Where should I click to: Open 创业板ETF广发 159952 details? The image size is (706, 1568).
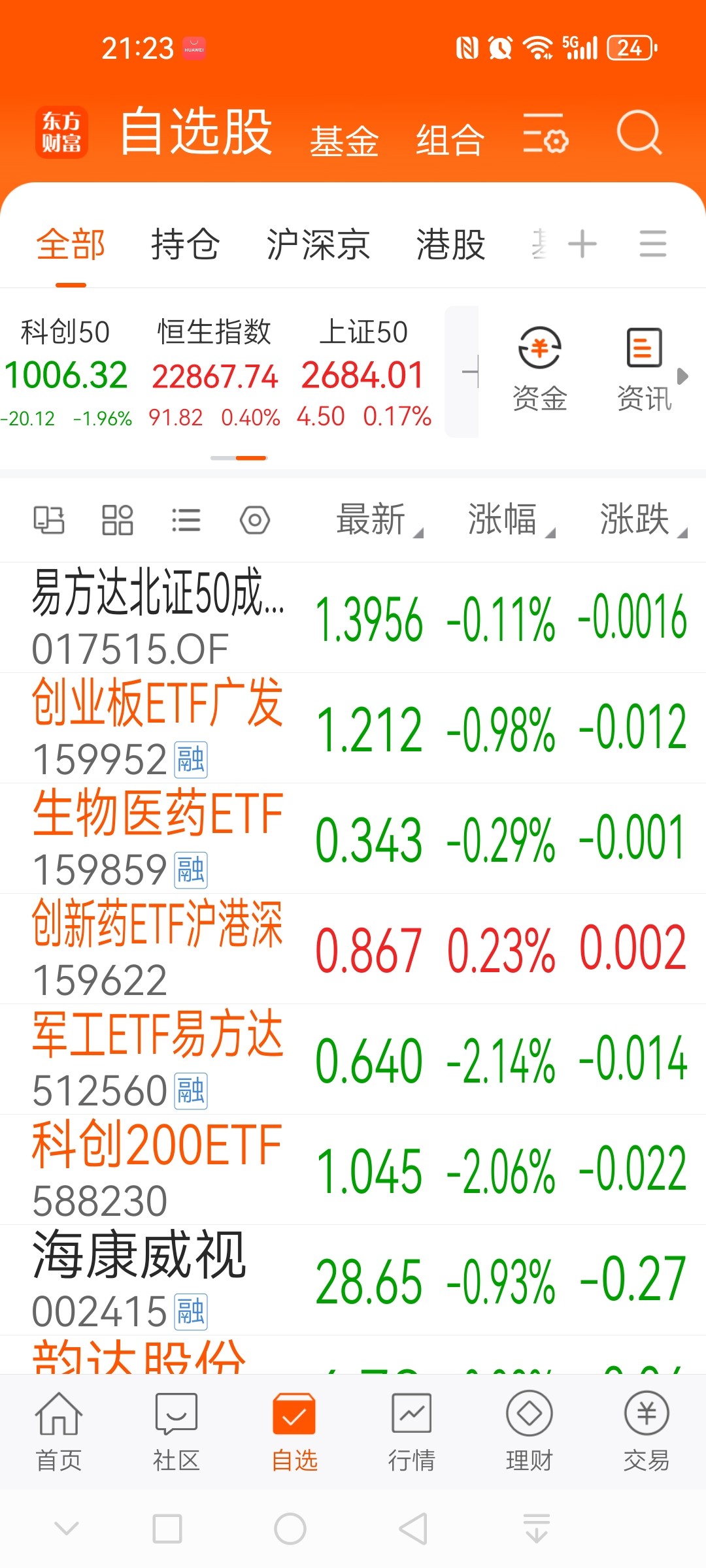[353, 728]
